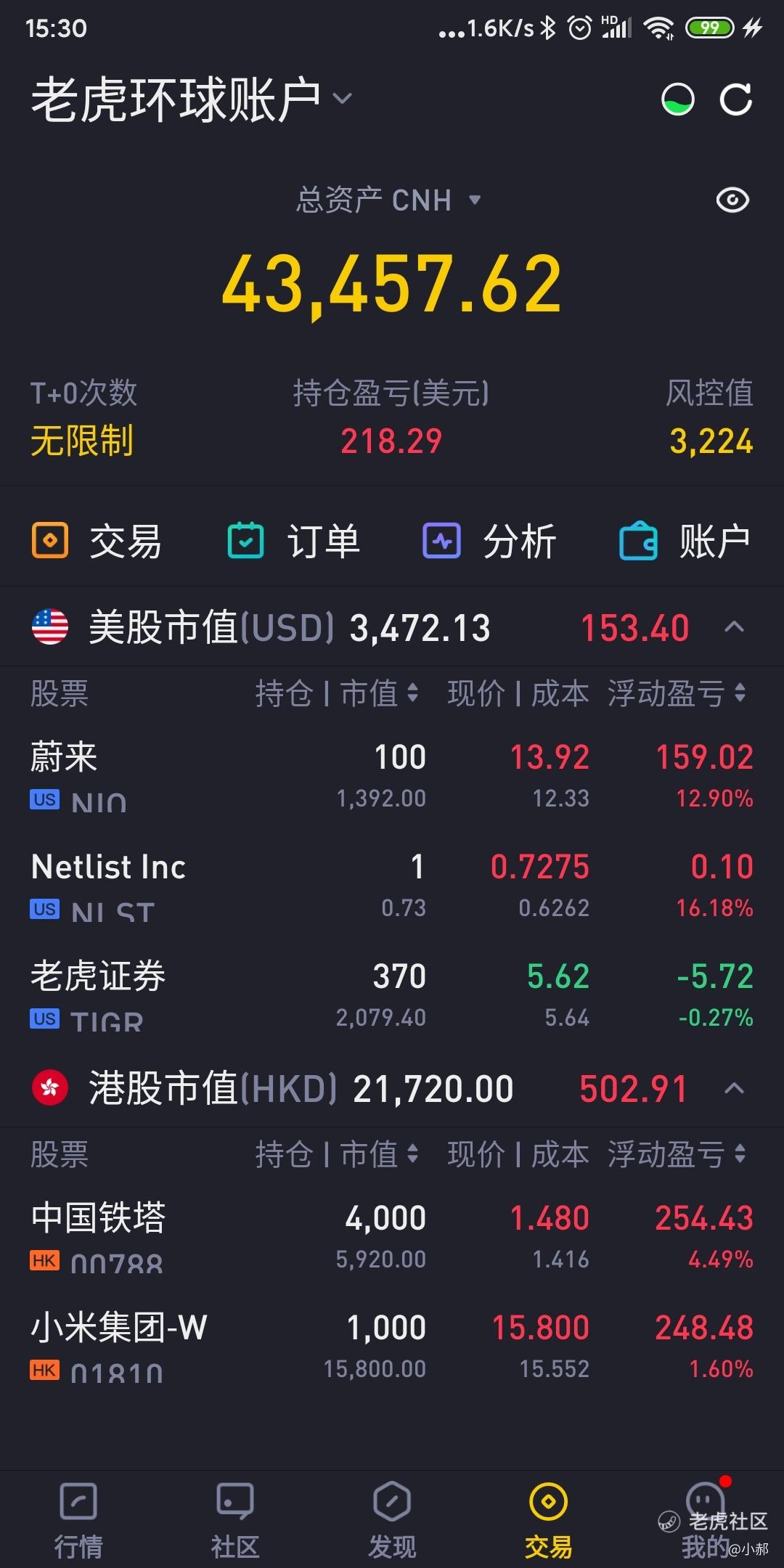Screen dimensions: 784x1568
Task: Open 账户 account details
Action: [685, 541]
